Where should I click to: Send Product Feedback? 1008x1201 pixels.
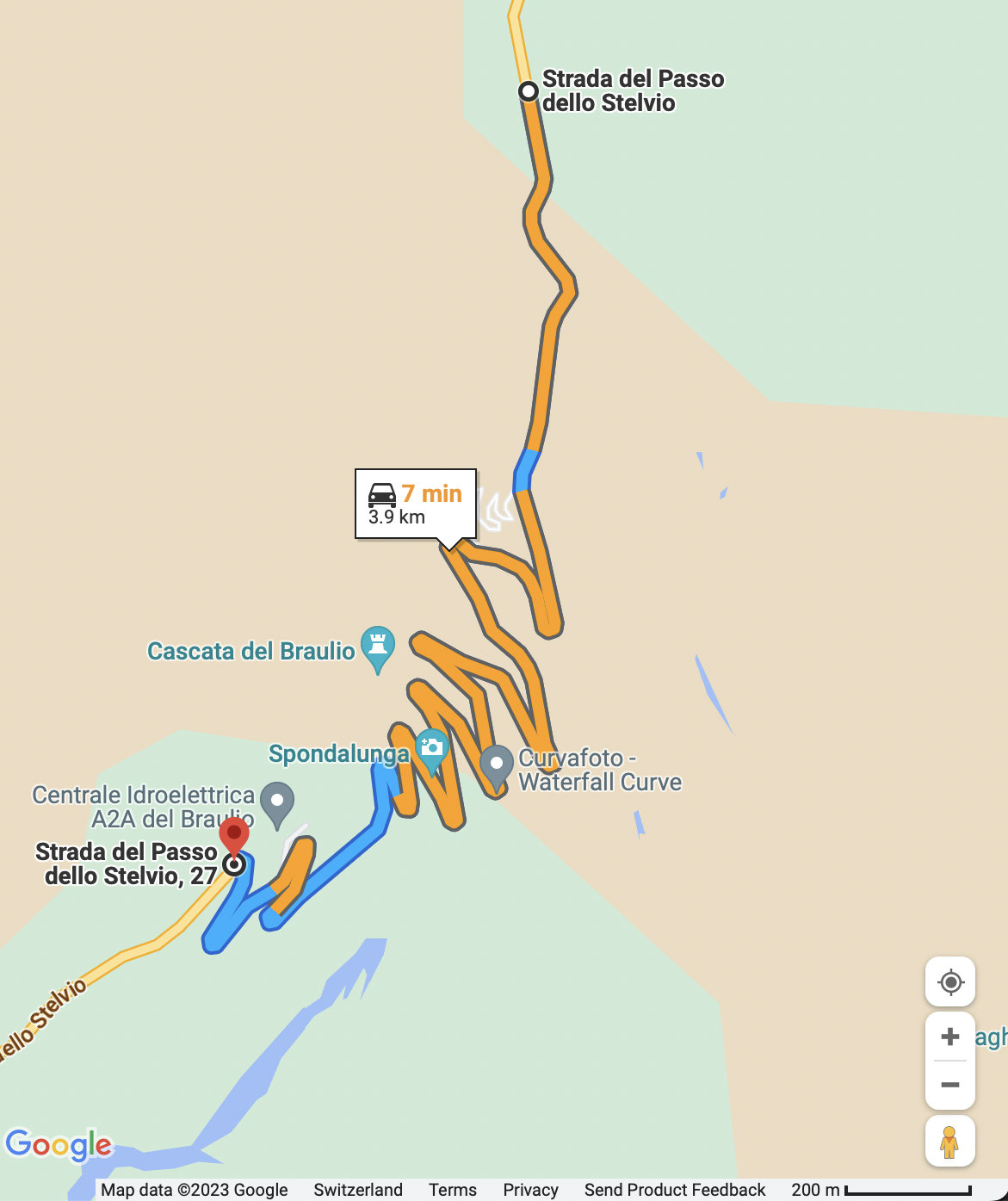[675, 1190]
